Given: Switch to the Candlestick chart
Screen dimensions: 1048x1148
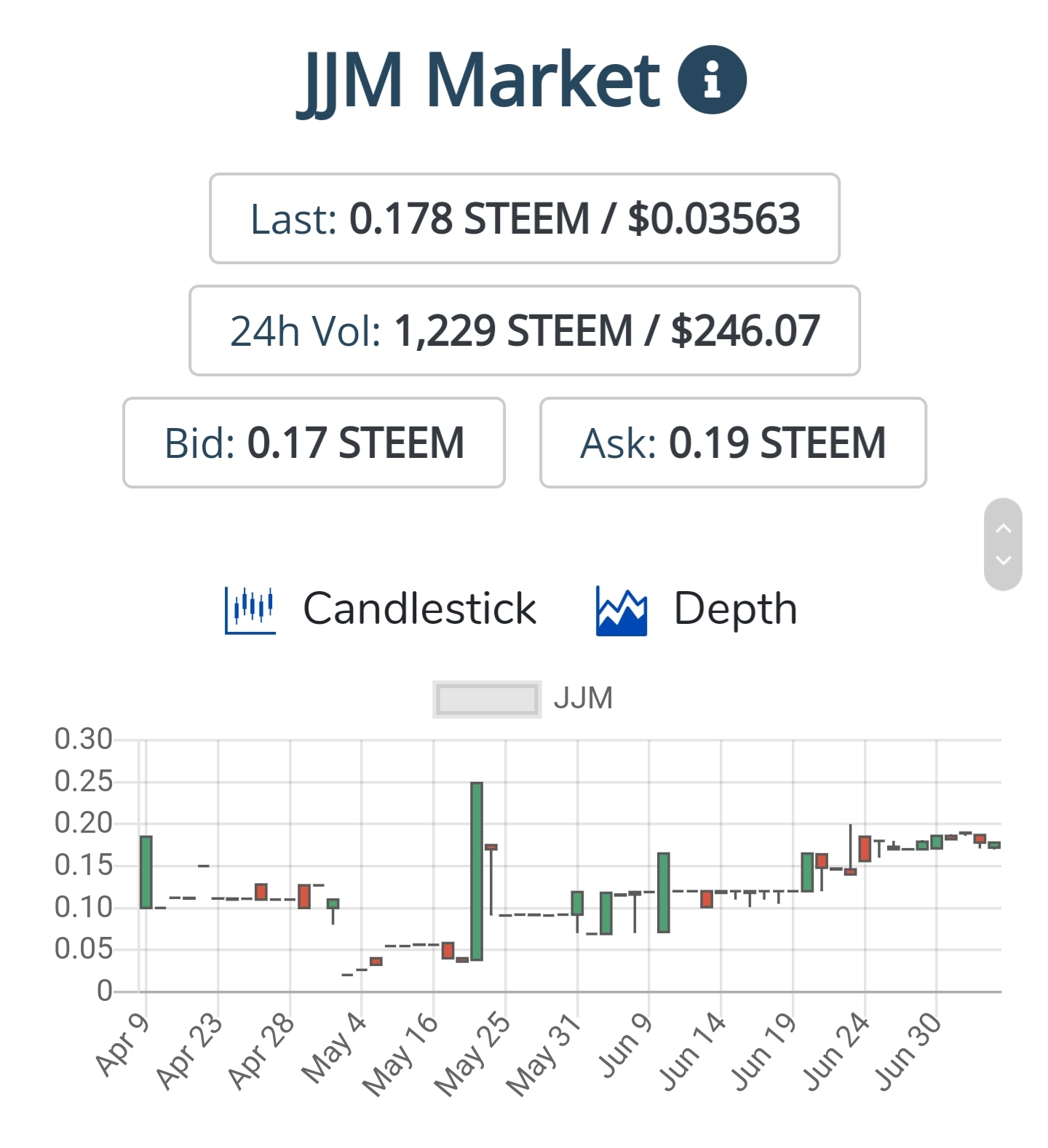Looking at the screenshot, I should [381, 609].
